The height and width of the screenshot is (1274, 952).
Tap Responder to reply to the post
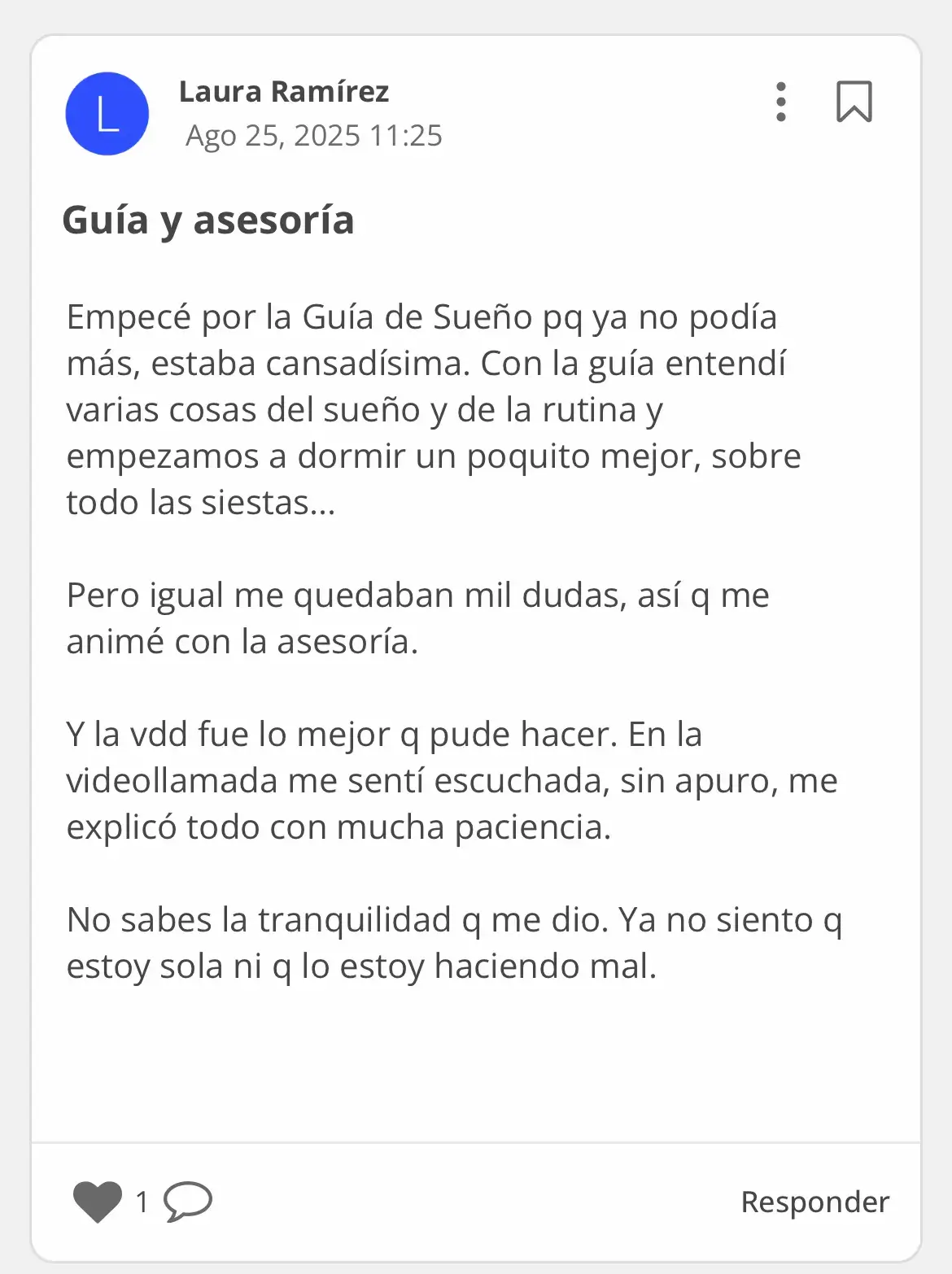click(x=814, y=1202)
